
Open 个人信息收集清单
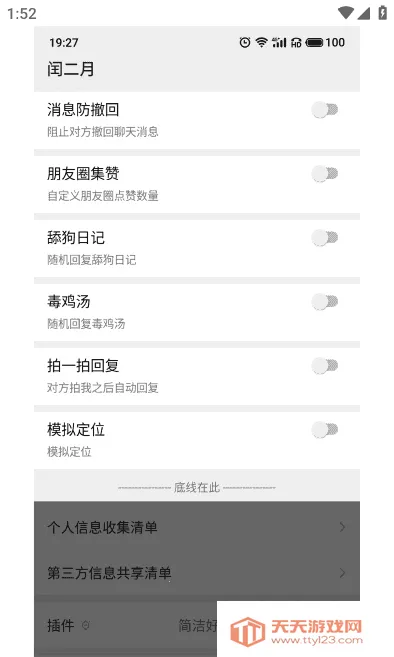[197, 527]
